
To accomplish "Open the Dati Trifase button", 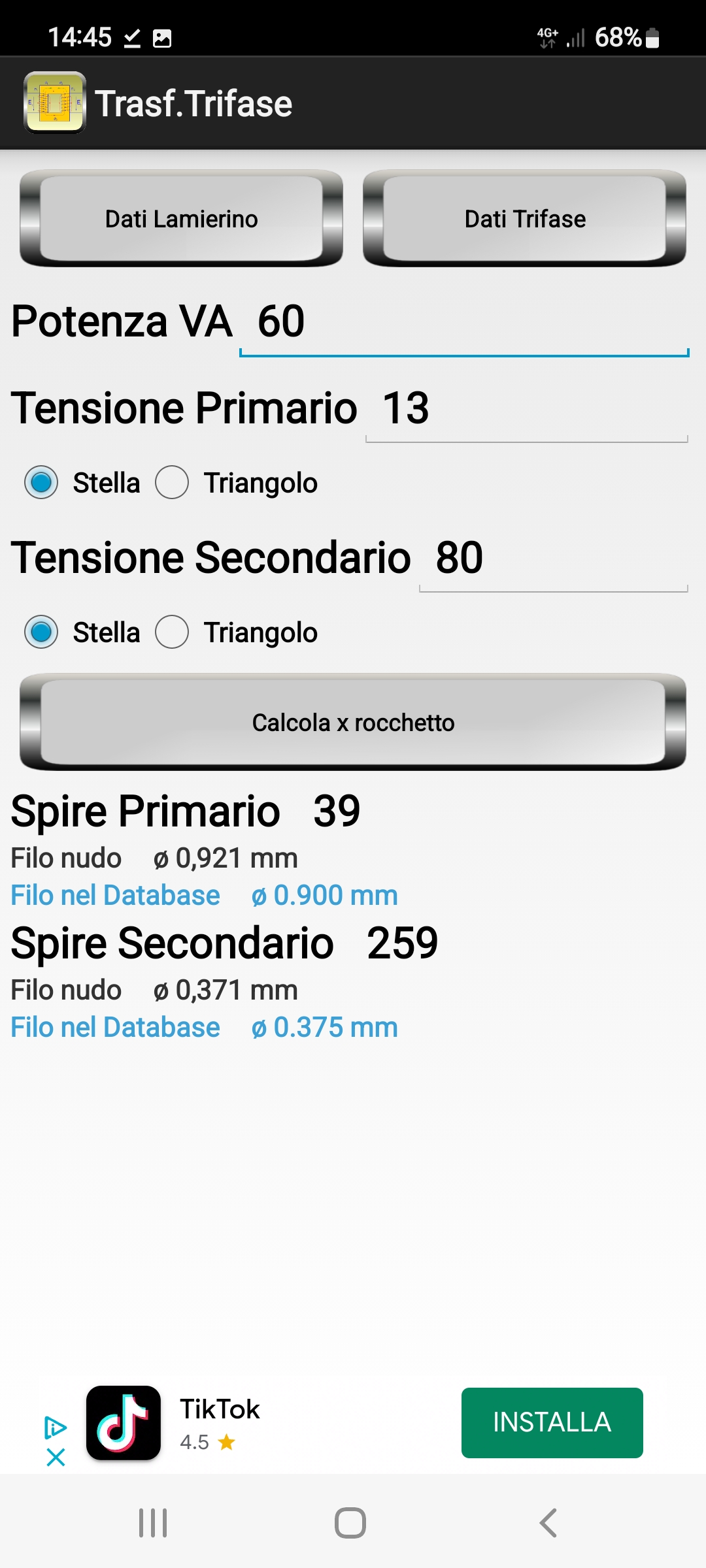I will pyautogui.click(x=524, y=219).
